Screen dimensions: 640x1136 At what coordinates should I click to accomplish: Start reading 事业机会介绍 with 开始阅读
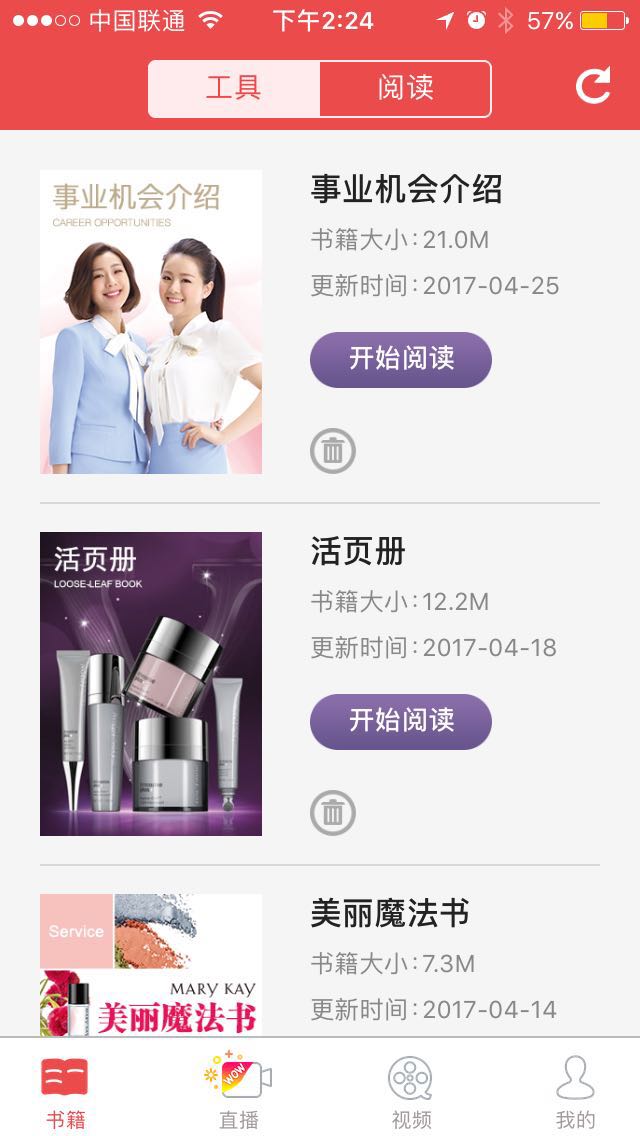pyautogui.click(x=401, y=359)
